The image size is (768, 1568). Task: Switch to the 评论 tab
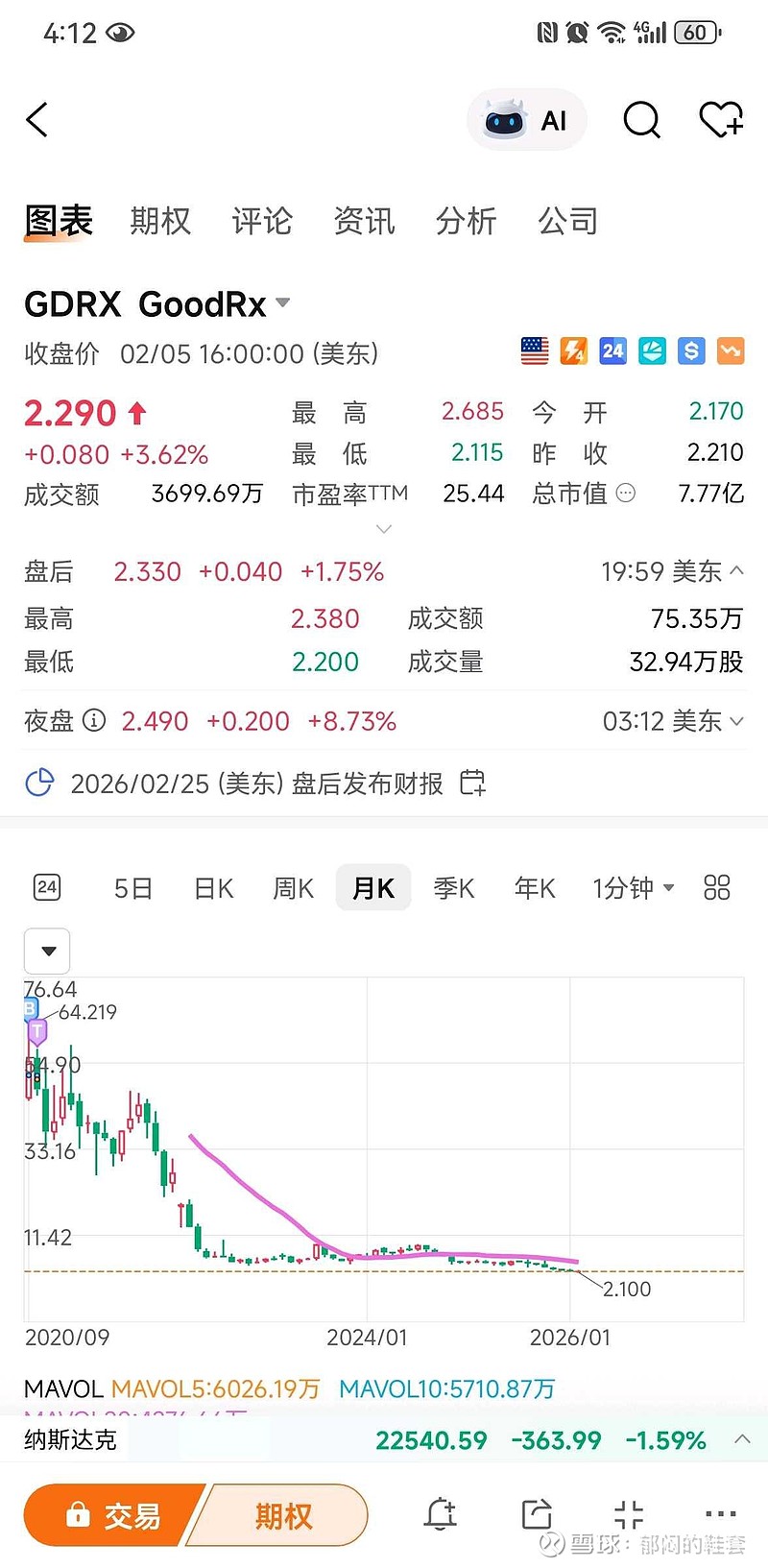pyautogui.click(x=262, y=222)
